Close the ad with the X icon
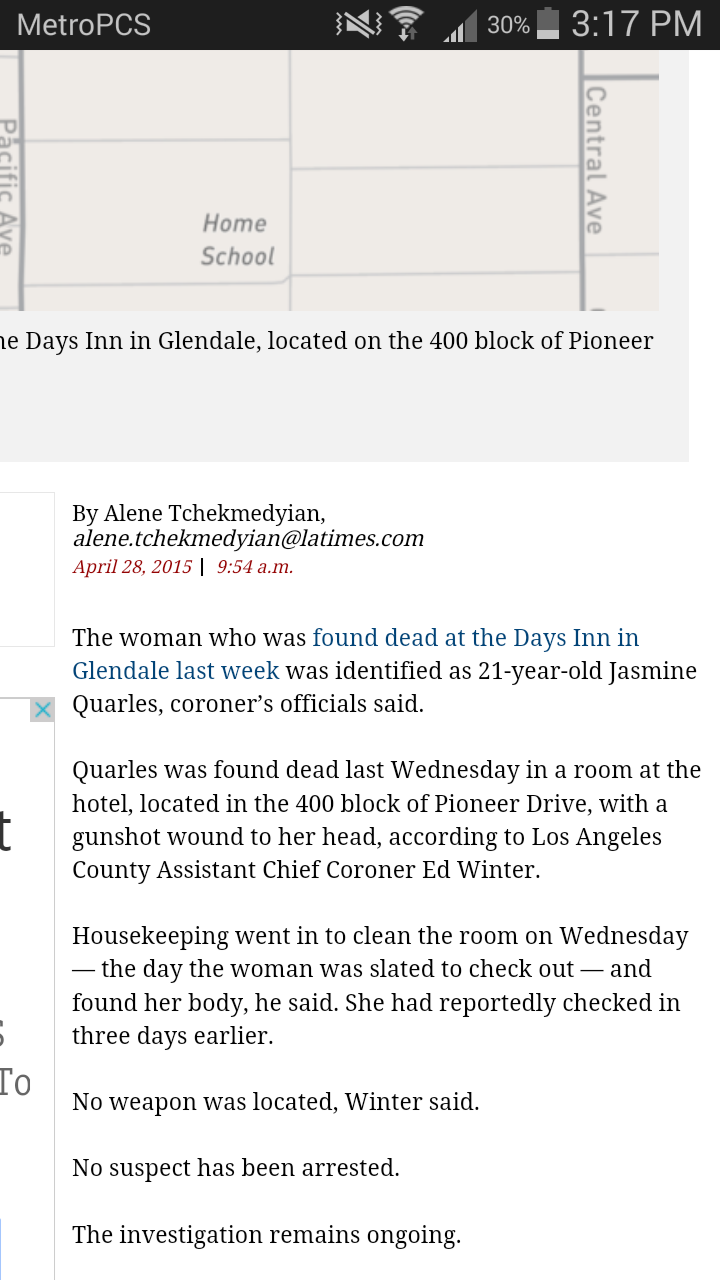Screen dimensions: 720x1280 pos(42,710)
